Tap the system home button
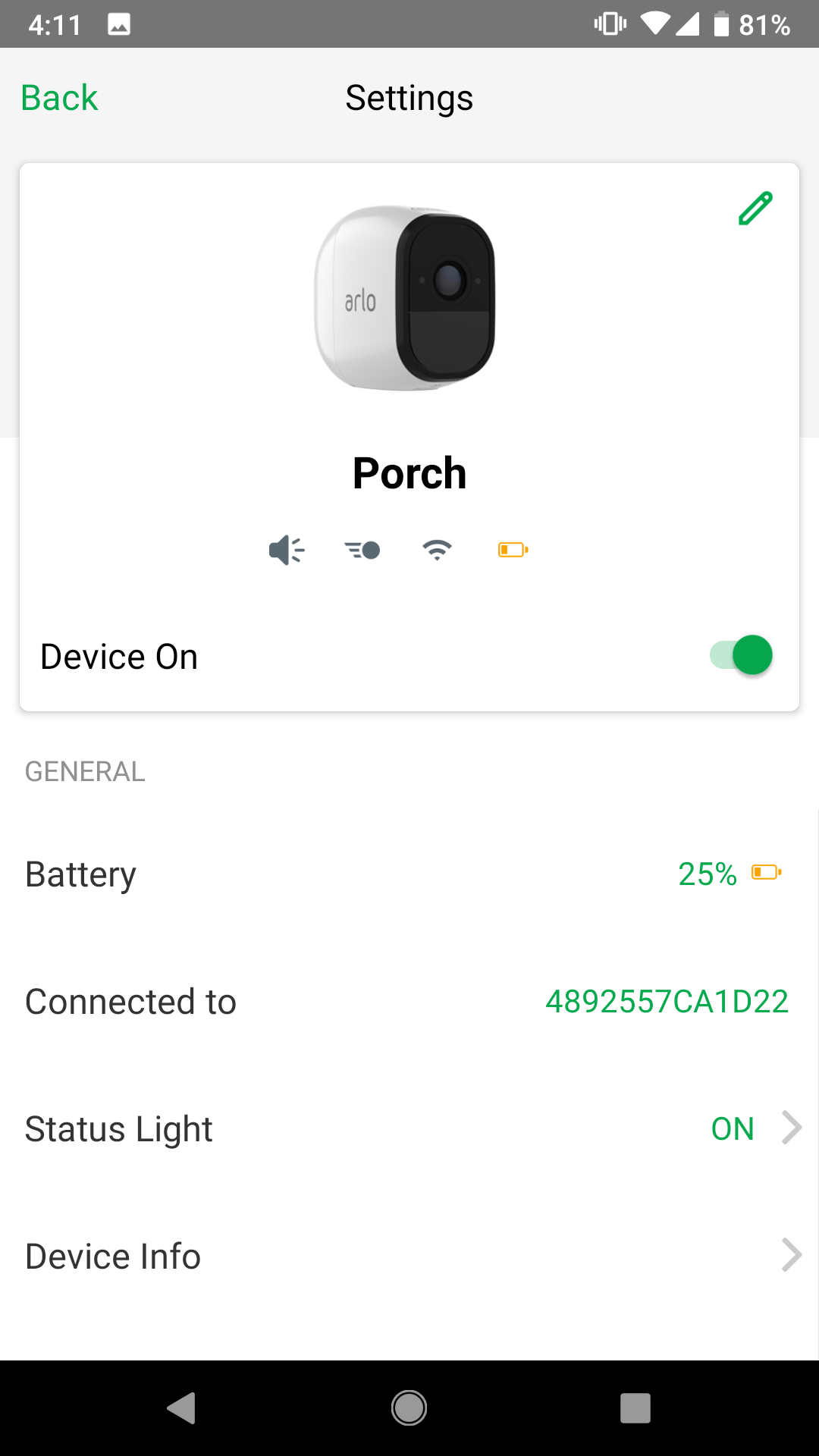The height and width of the screenshot is (1456, 819). [409, 1408]
